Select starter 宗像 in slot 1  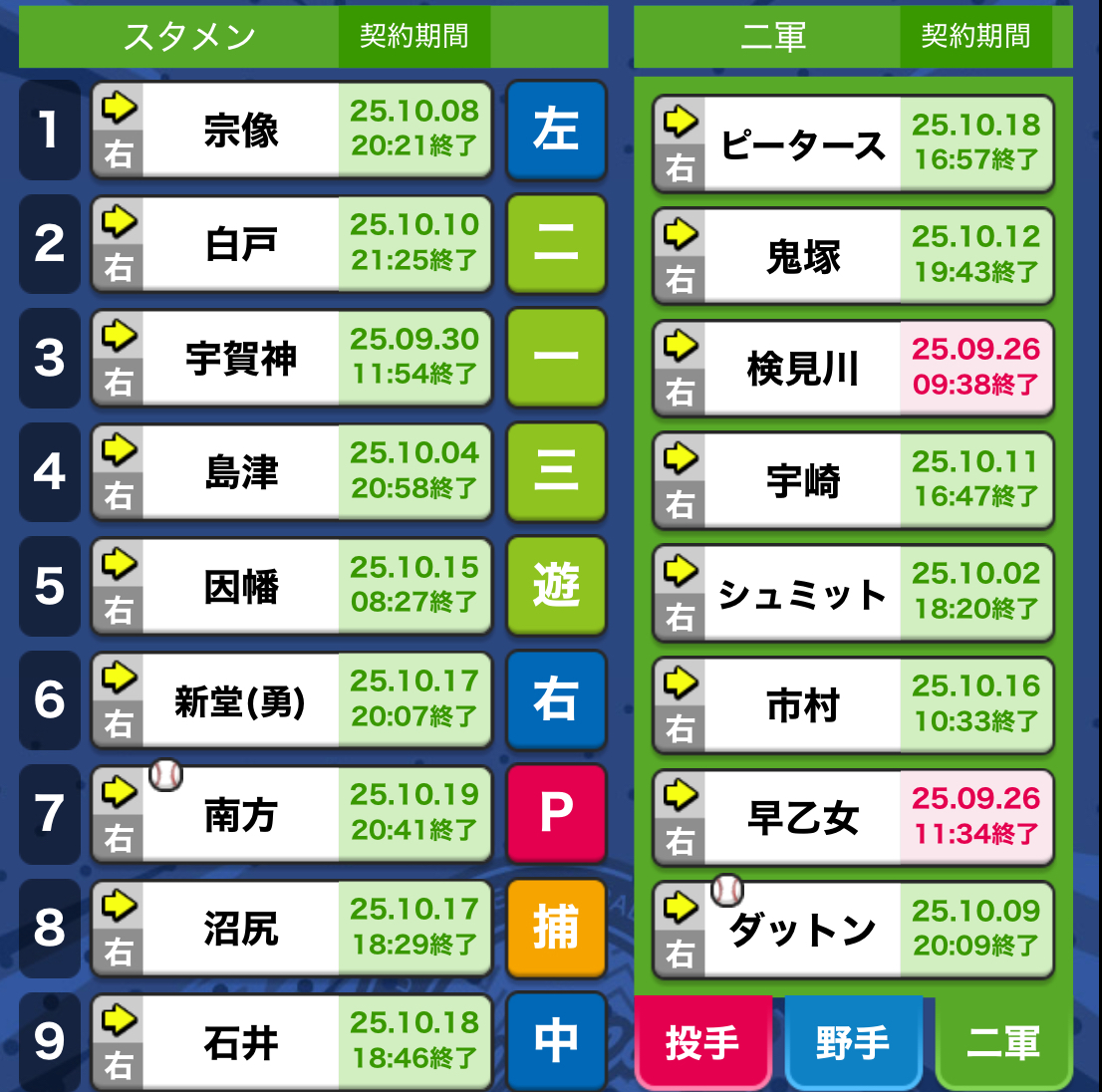[x=241, y=131]
